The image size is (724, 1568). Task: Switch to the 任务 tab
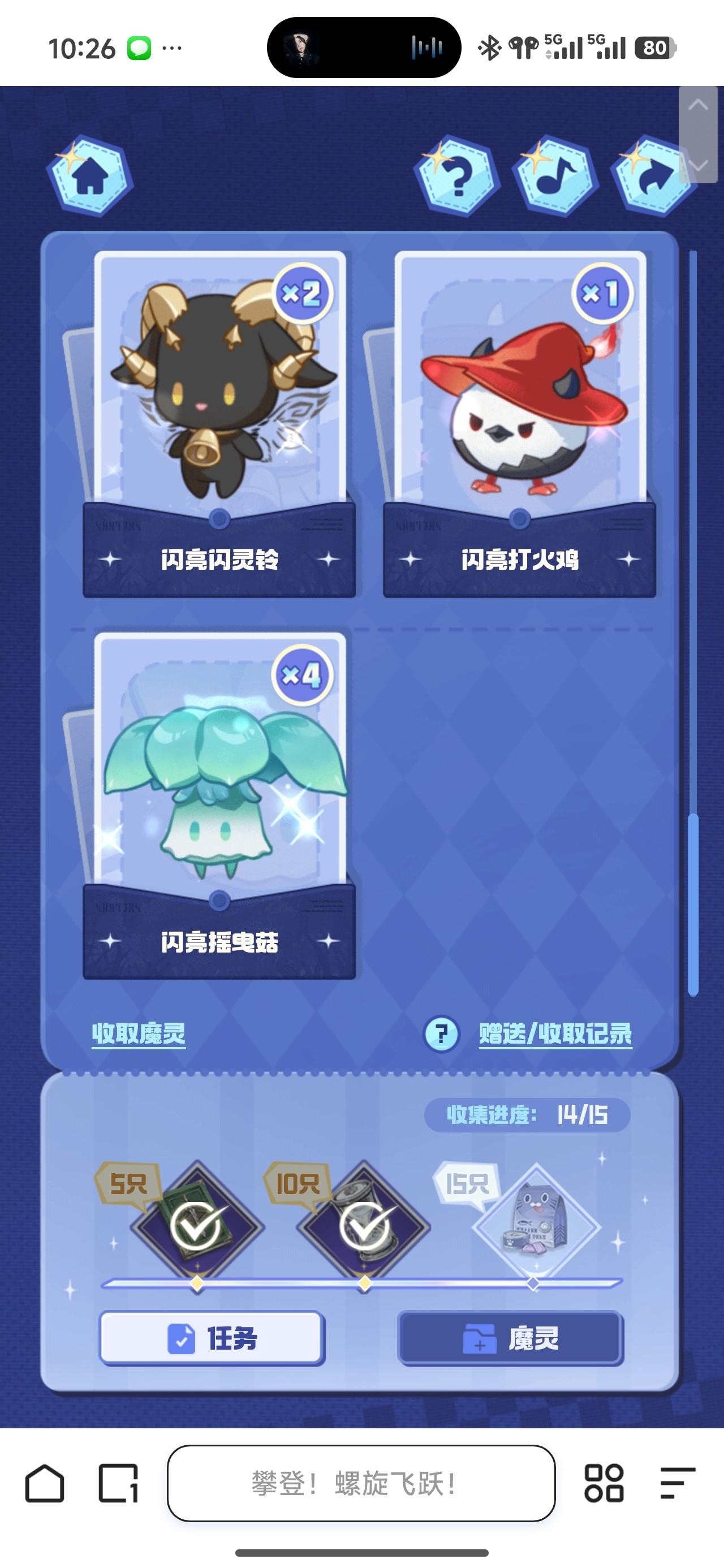click(212, 1338)
